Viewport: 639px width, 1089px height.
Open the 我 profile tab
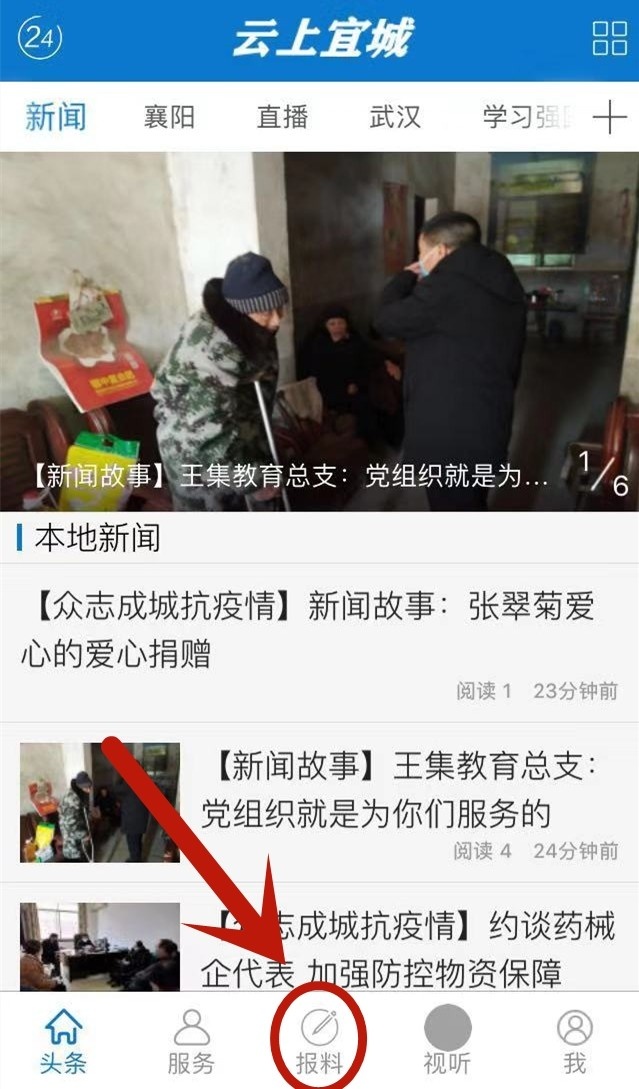pyautogui.click(x=575, y=1040)
